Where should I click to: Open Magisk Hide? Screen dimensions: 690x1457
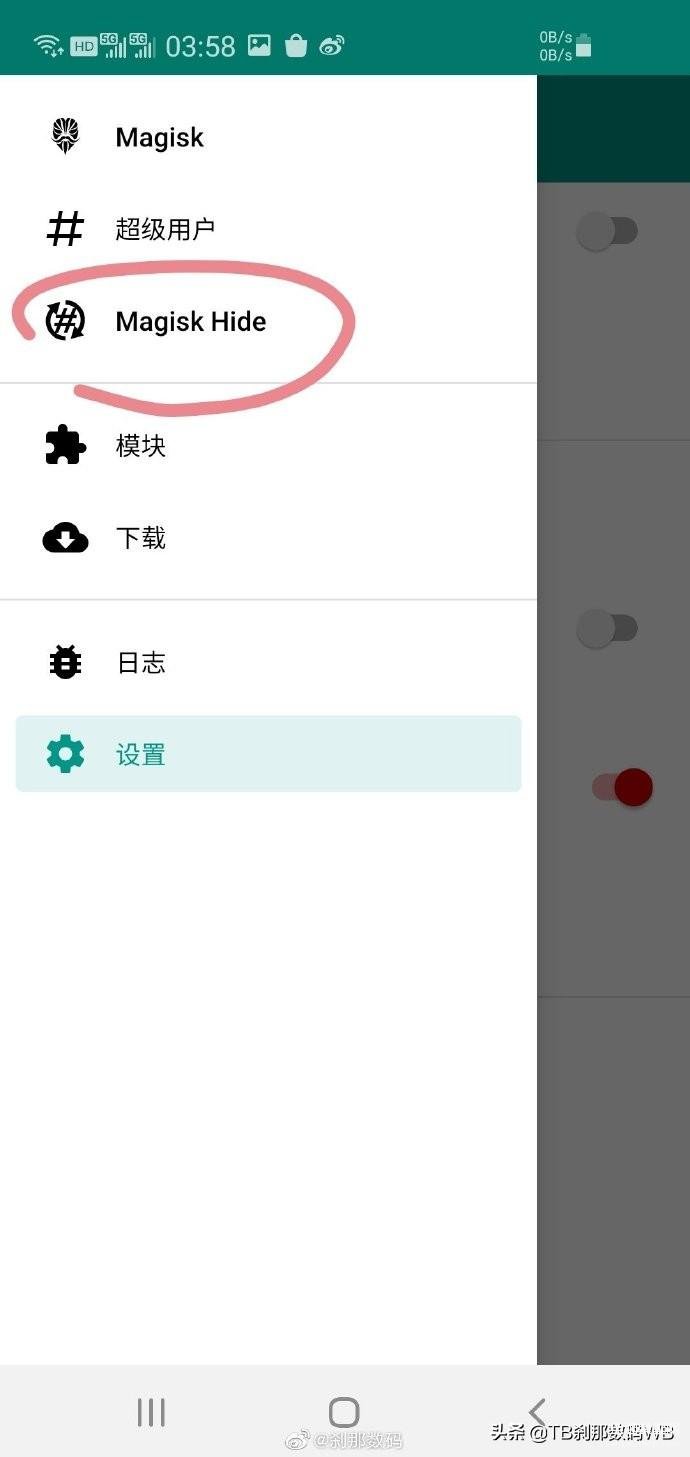(190, 322)
